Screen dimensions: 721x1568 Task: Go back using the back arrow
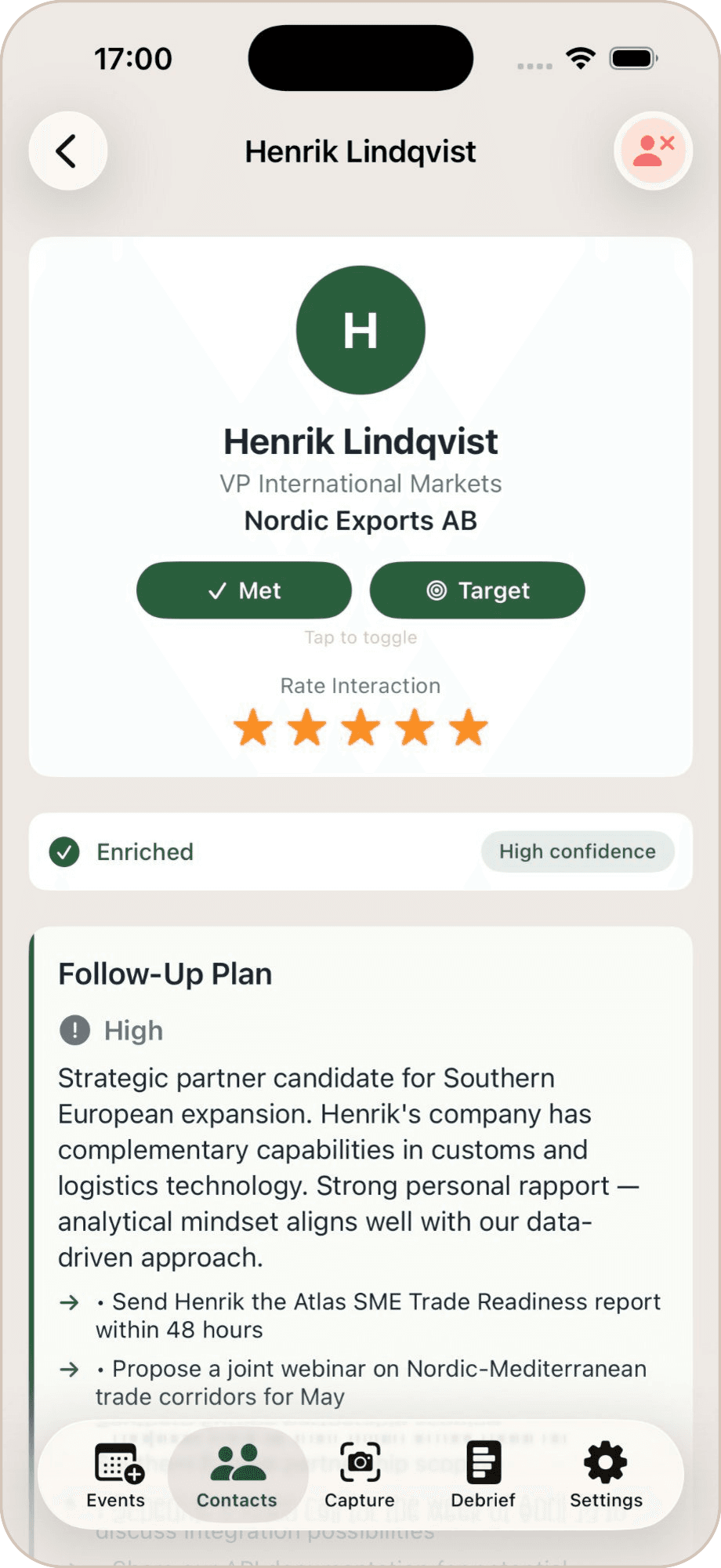tap(67, 151)
